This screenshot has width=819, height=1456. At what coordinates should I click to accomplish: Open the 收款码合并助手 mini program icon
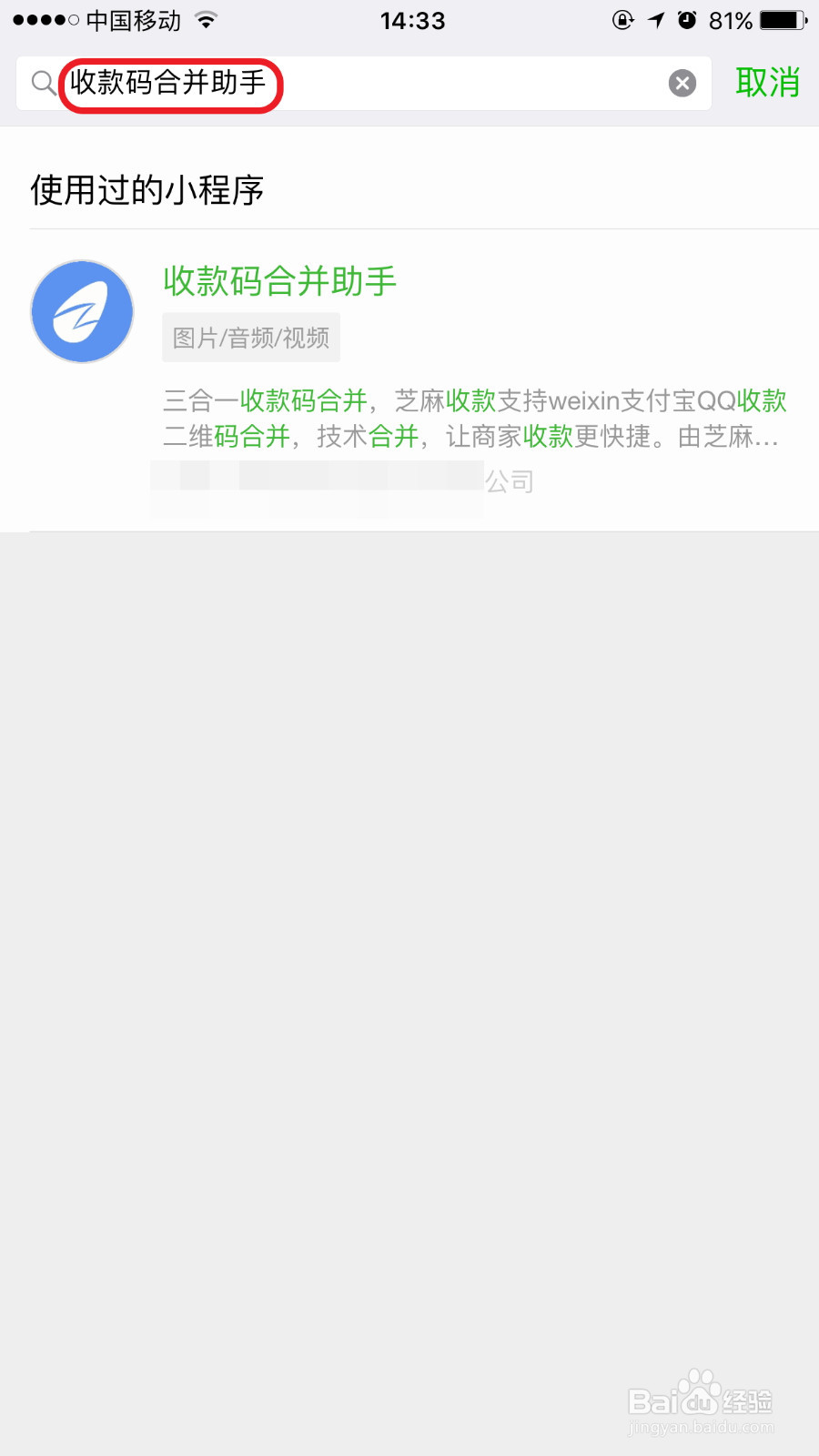tap(81, 310)
